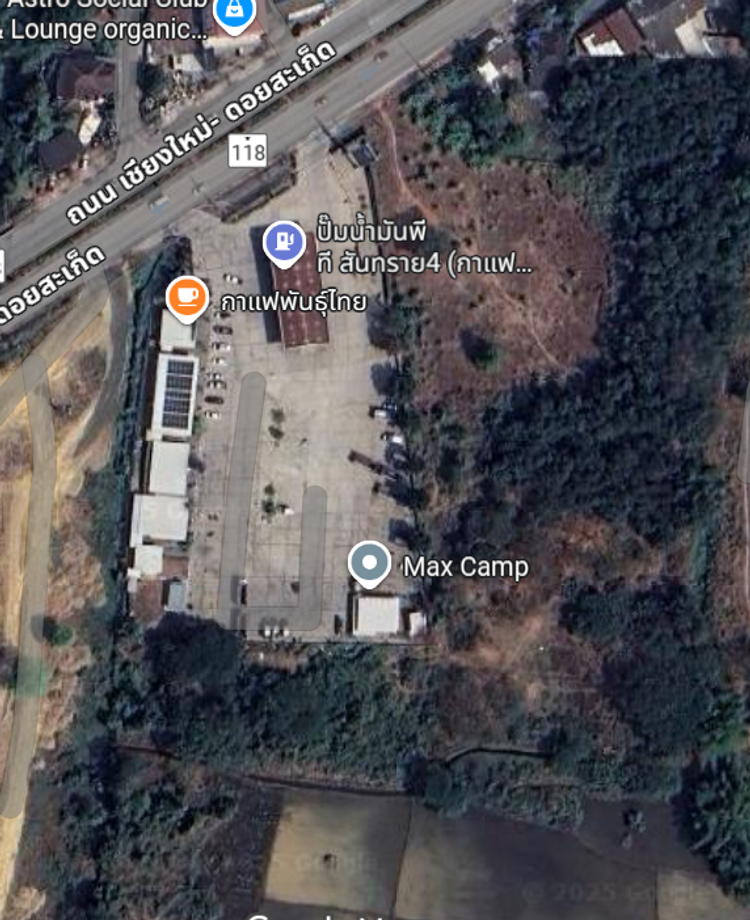Tap the ปั๊มน้ำมันพีที สันทราย4 gas station pin
Screen dimensions: 750x920
(284, 242)
